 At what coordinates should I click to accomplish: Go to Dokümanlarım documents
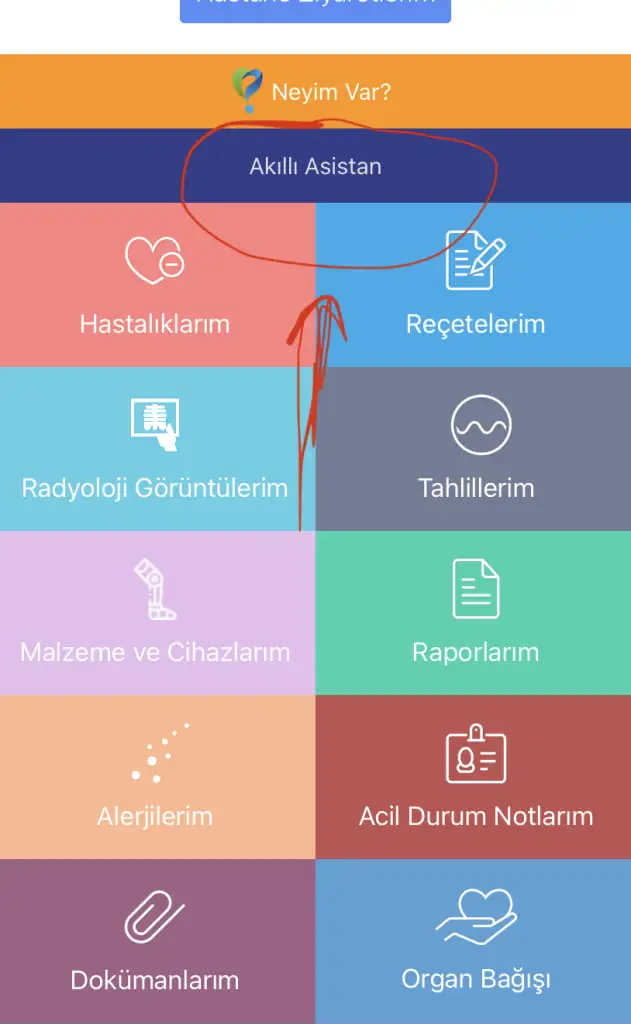[157, 942]
